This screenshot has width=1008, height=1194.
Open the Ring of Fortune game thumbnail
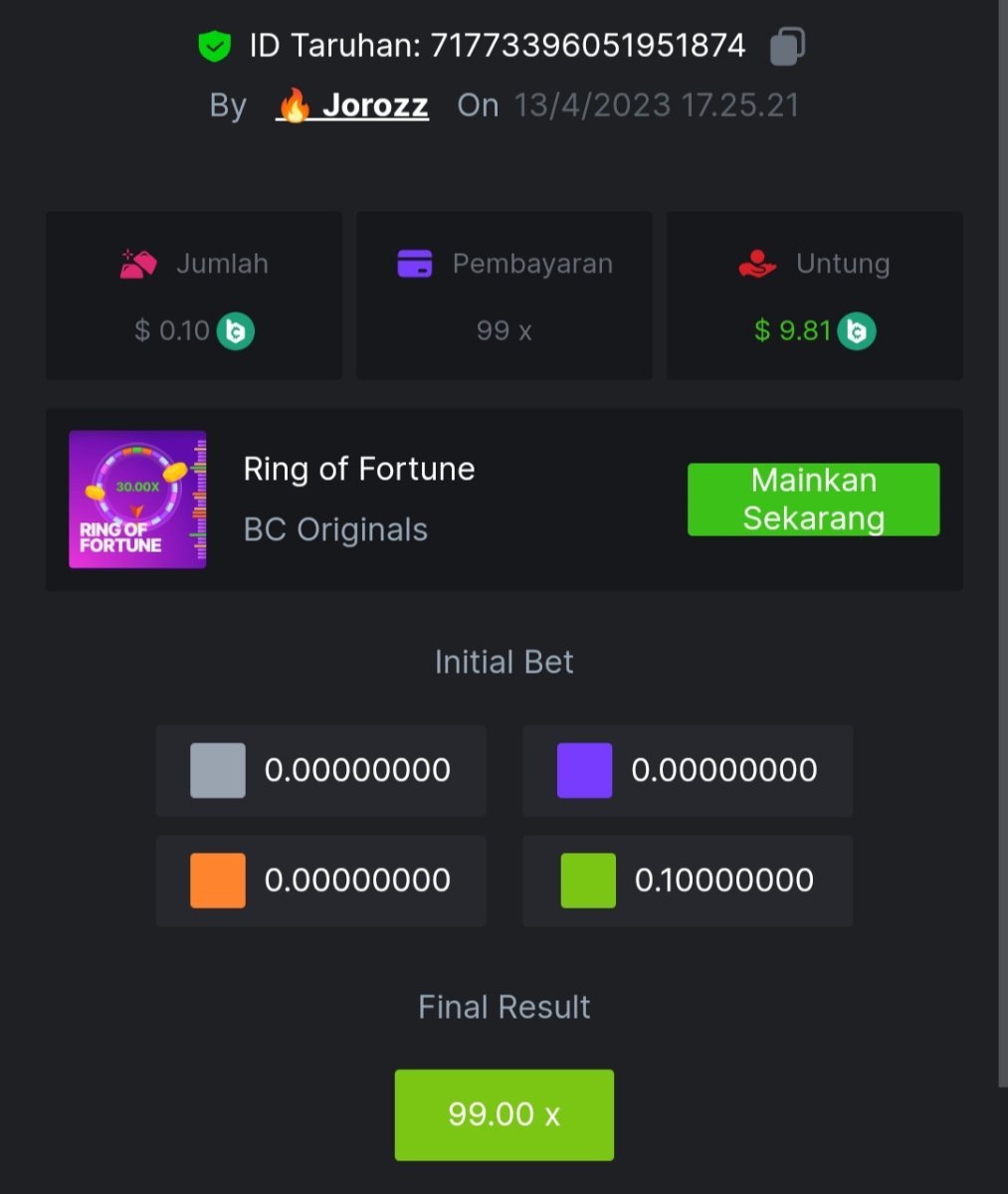coord(137,499)
